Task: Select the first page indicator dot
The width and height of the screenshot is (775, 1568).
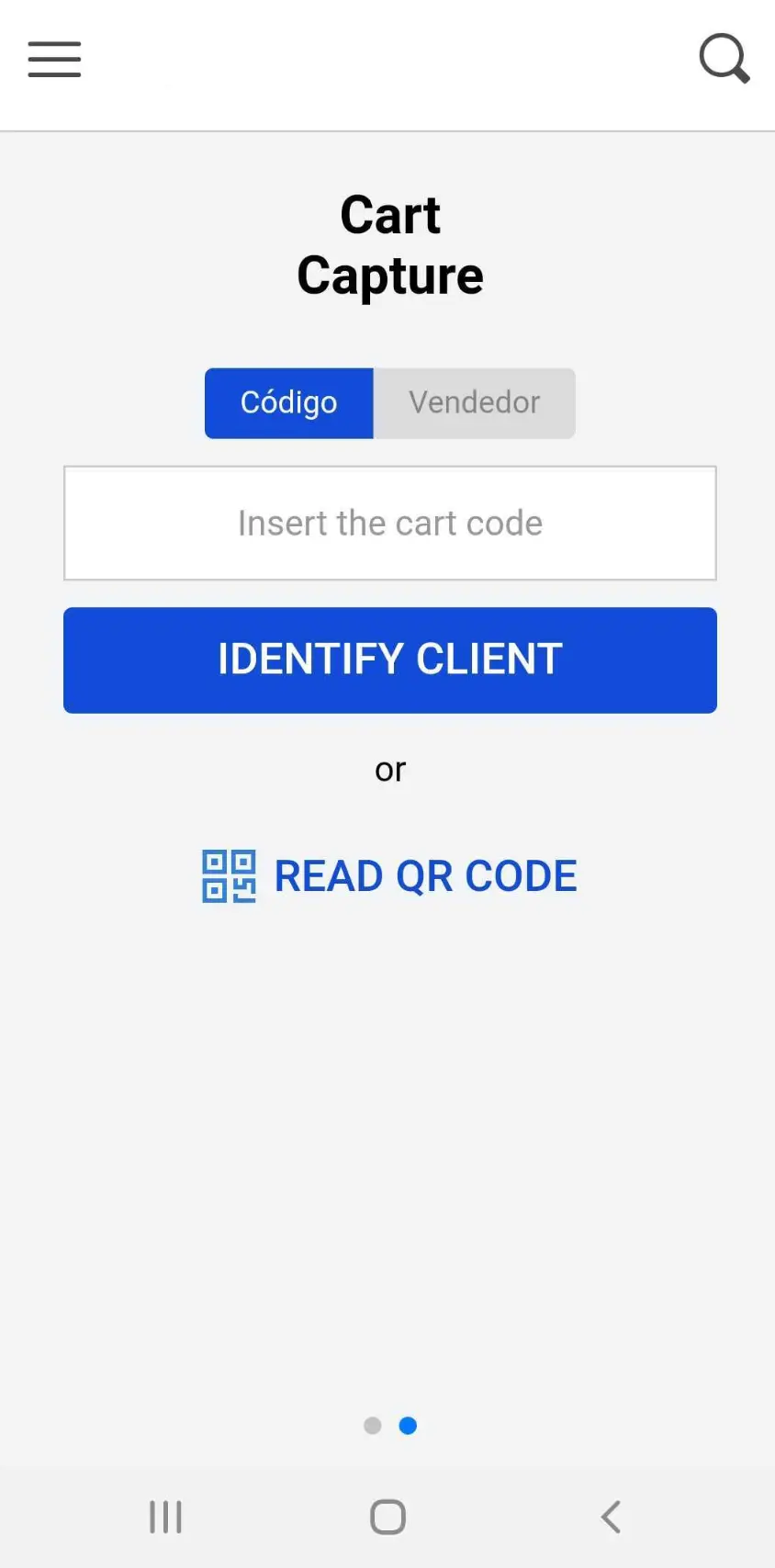Action: 373,1426
